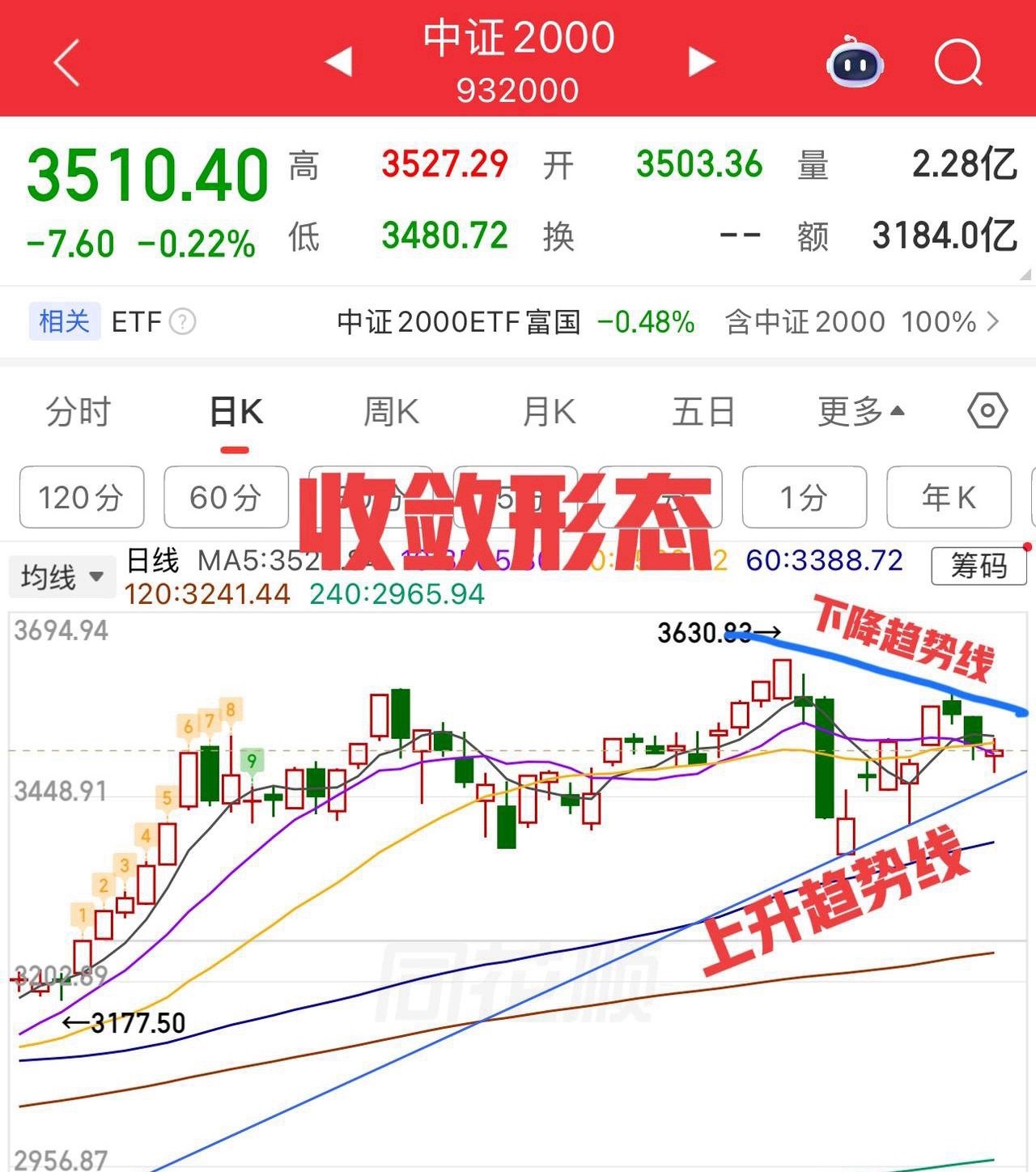
Task: Open the 中证2000ETF富国 detail link
Action: [459, 321]
